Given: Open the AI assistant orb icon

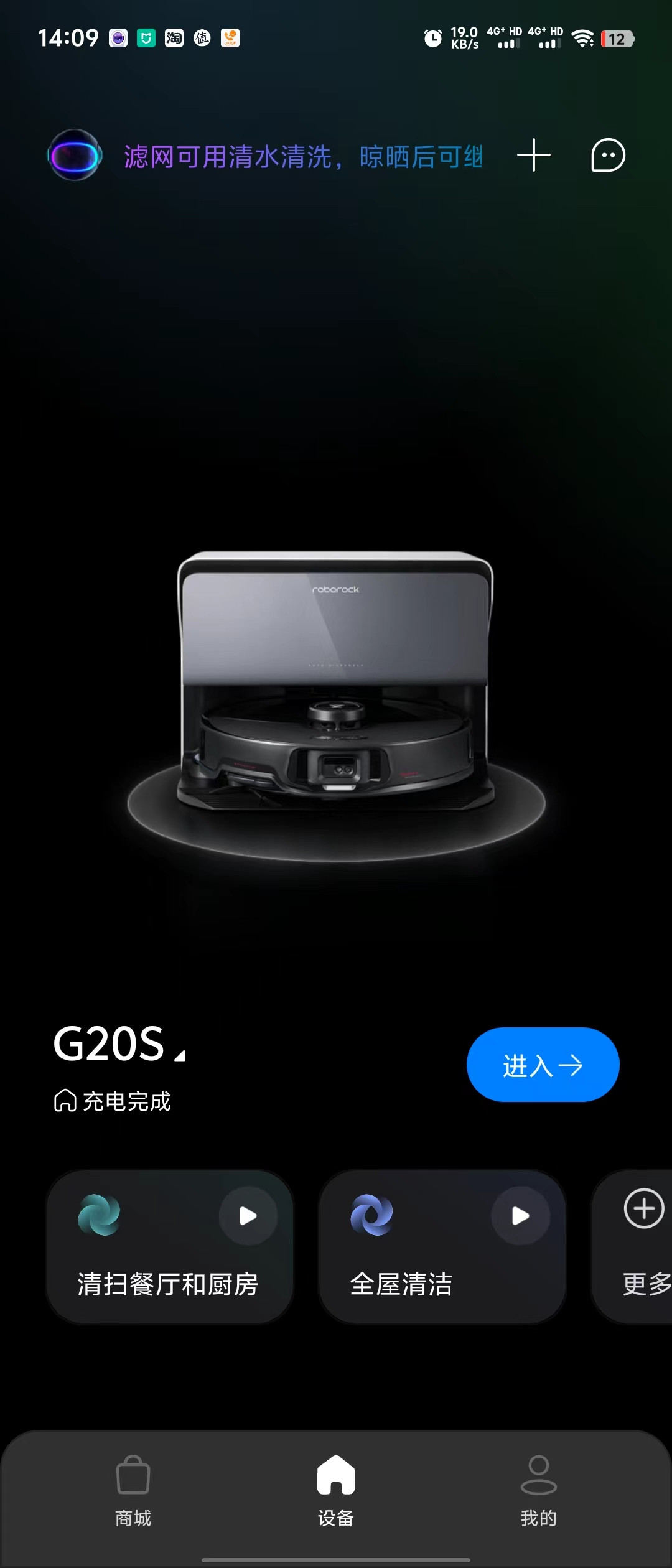Looking at the screenshot, I should (75, 156).
